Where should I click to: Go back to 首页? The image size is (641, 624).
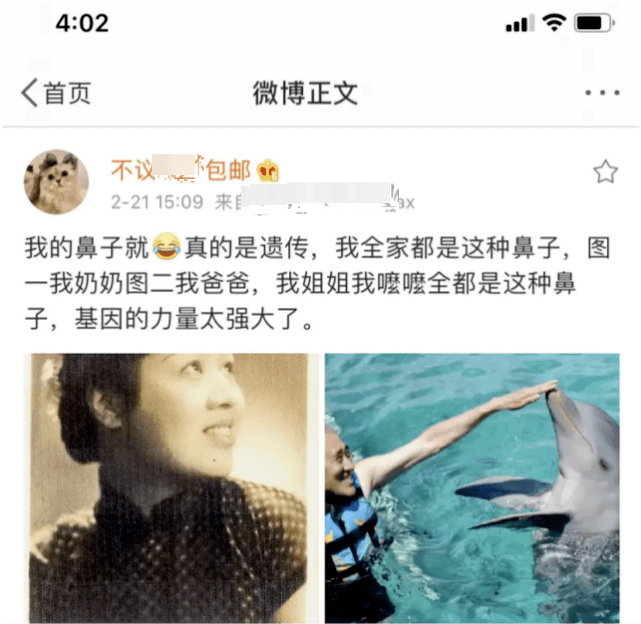[x=56, y=93]
